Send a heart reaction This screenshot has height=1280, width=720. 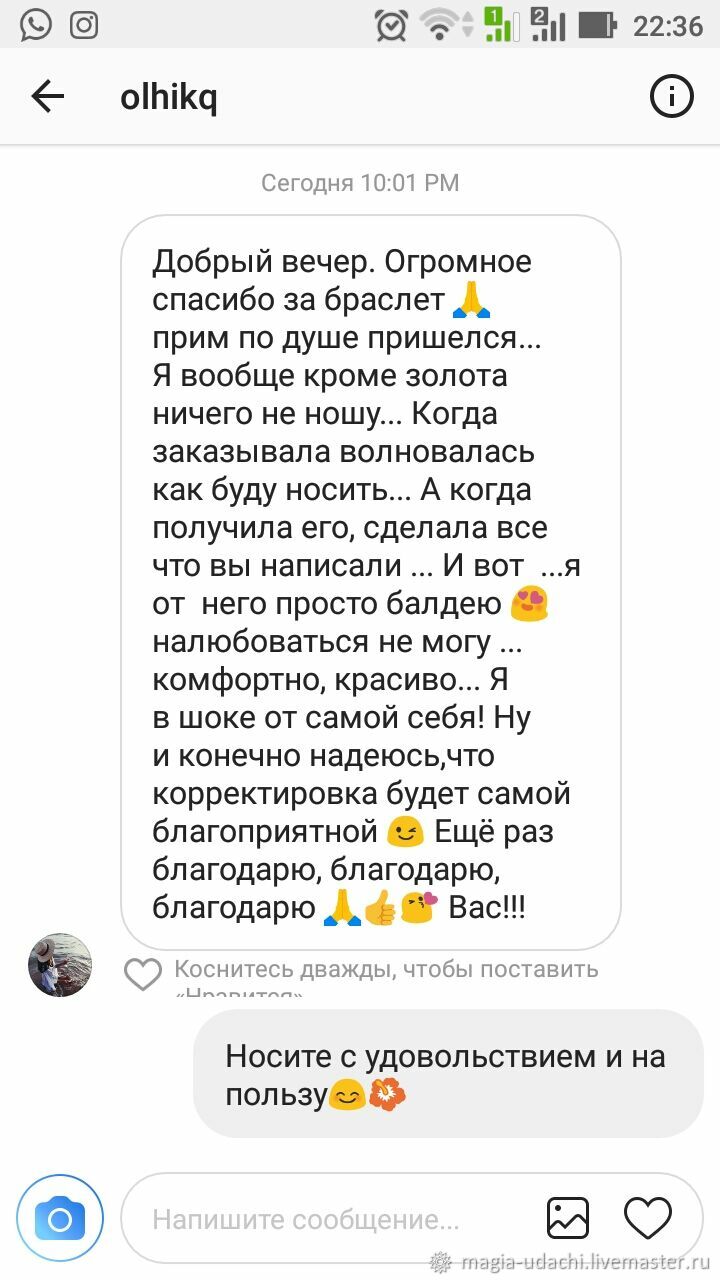click(x=647, y=1219)
